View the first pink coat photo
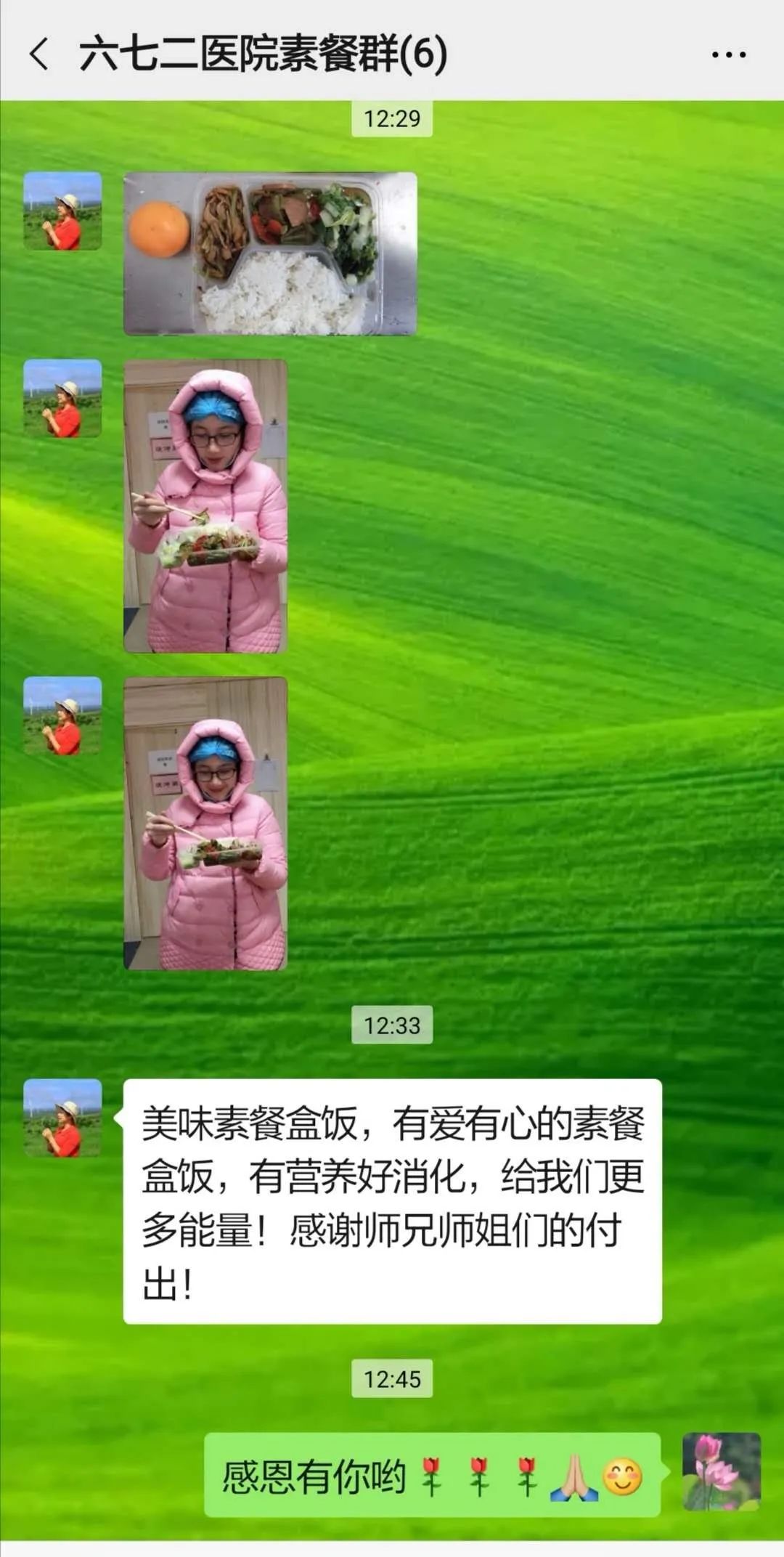 click(205, 506)
